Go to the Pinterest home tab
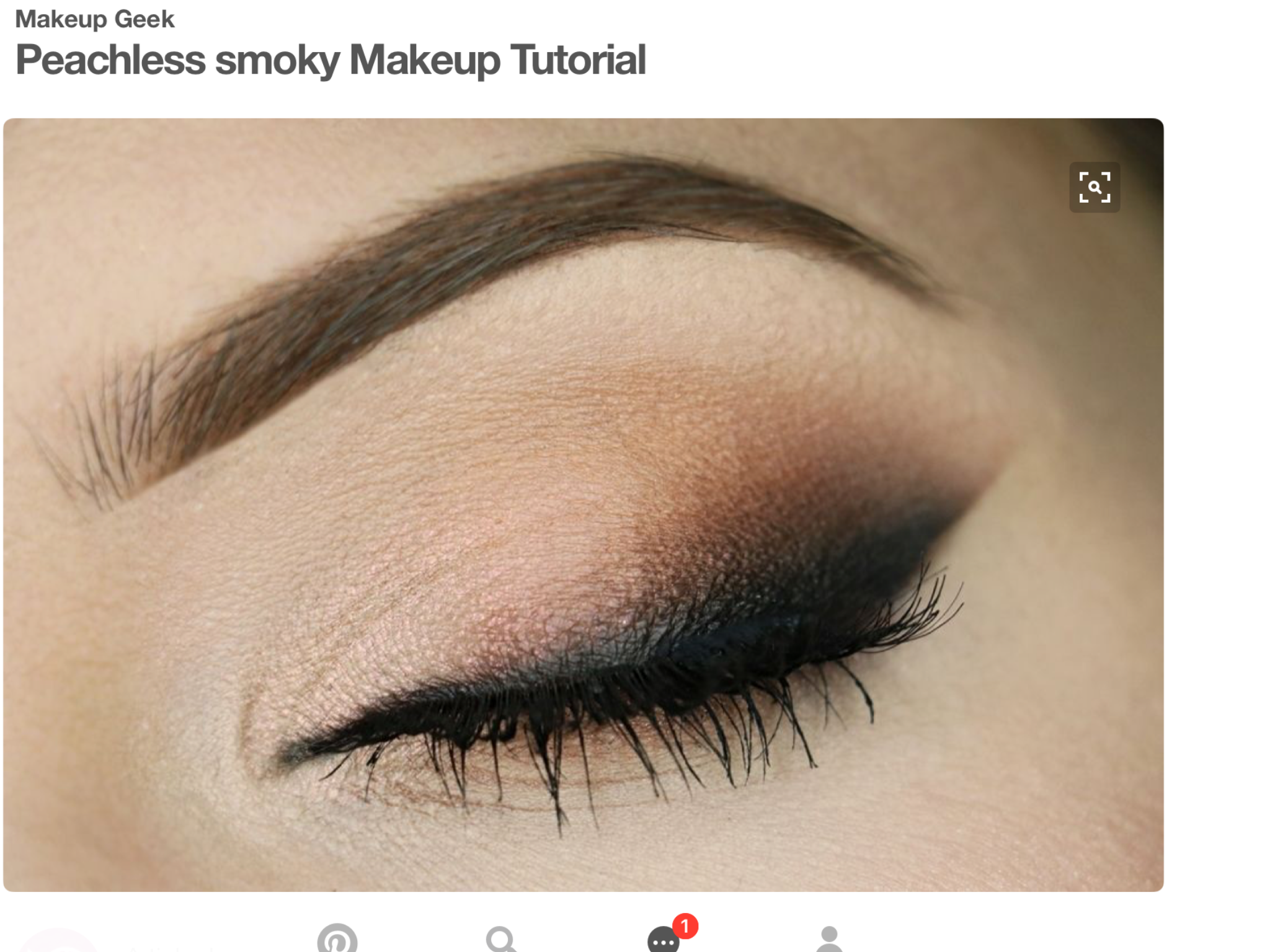The image size is (1270, 952). 337,938
